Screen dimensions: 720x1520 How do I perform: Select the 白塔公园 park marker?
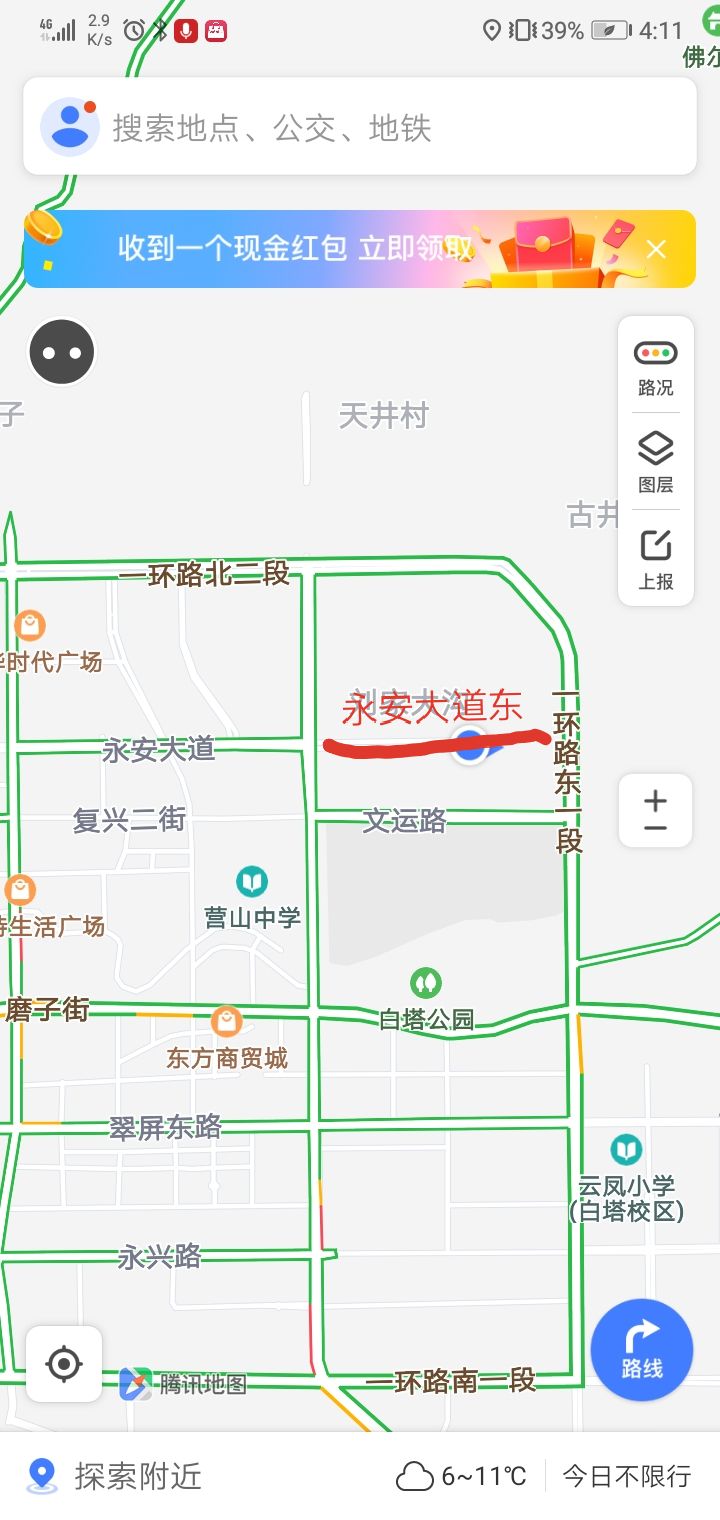426,983
